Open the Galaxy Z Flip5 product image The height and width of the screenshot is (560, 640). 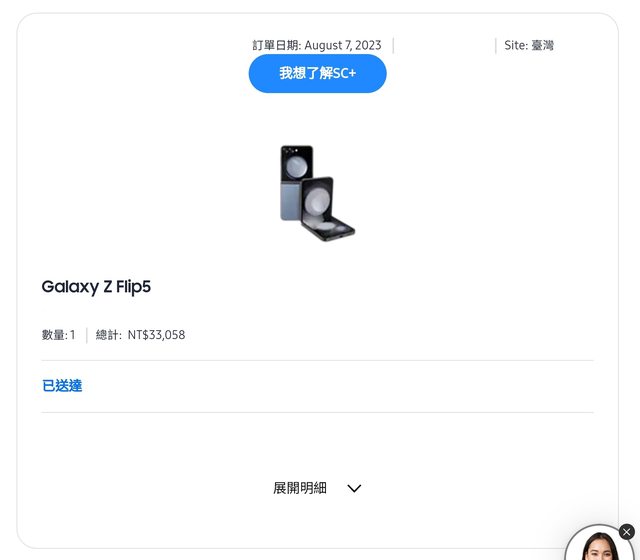pos(317,192)
